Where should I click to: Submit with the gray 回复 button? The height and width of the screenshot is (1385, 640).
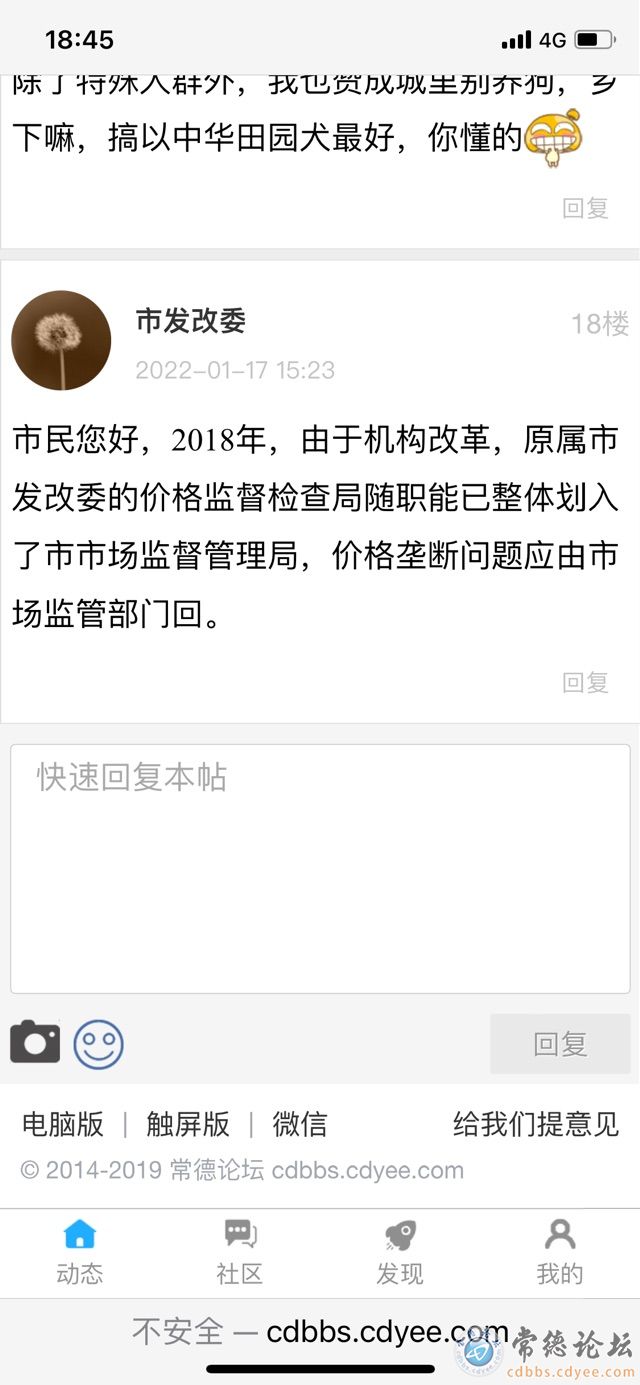click(560, 1044)
